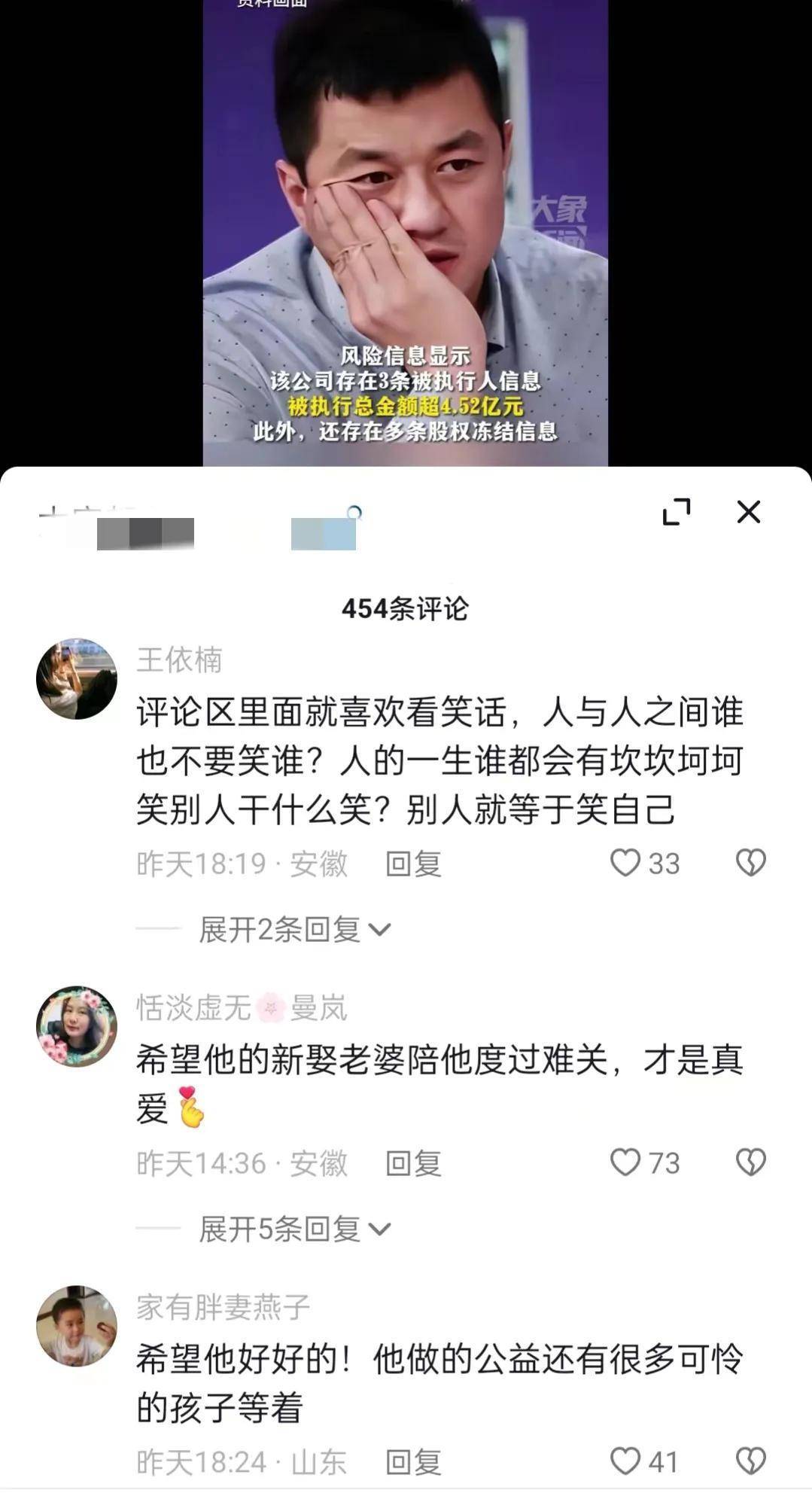Like 家有胖妻燕子's comment
This screenshot has width=812, height=1499.
(x=625, y=1461)
